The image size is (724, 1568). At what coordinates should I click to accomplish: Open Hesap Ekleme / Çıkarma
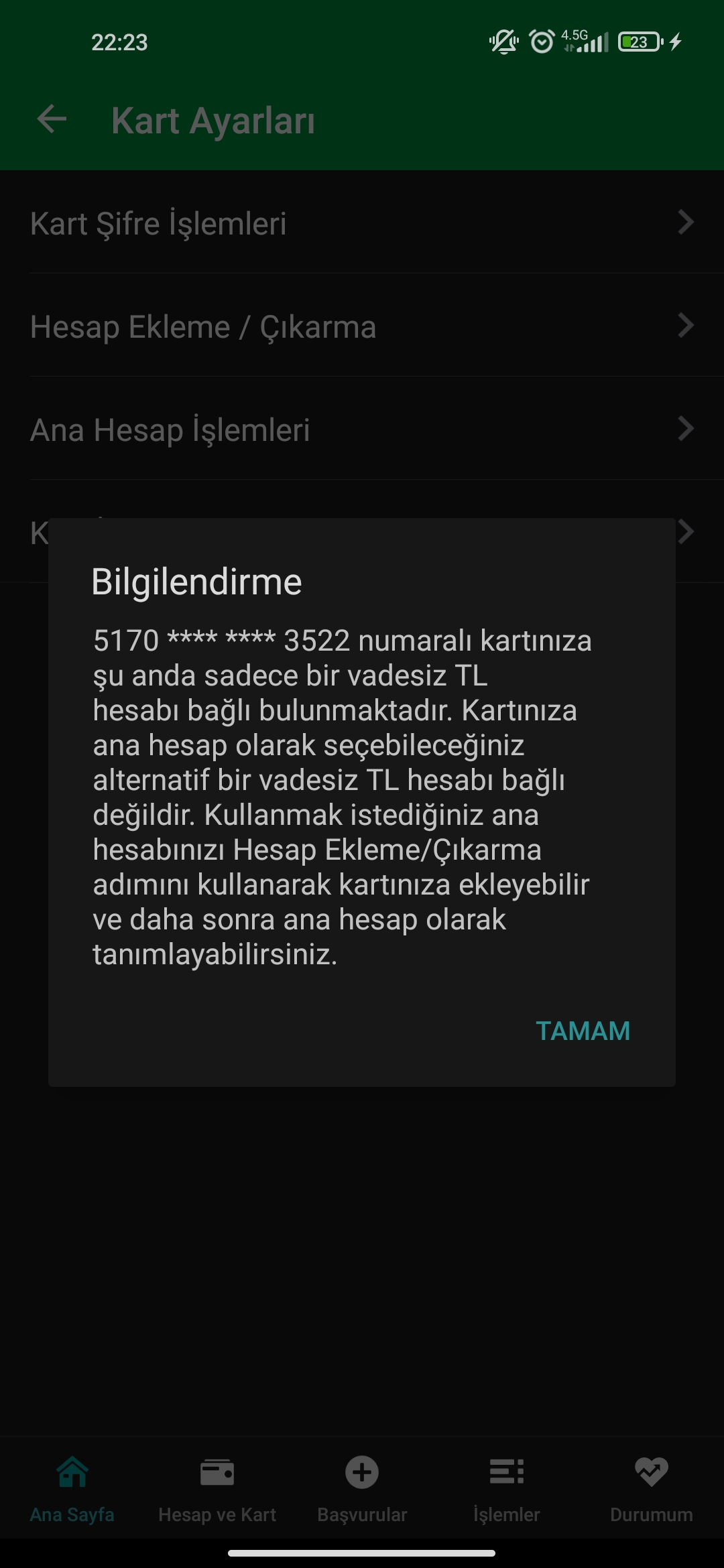click(x=362, y=326)
